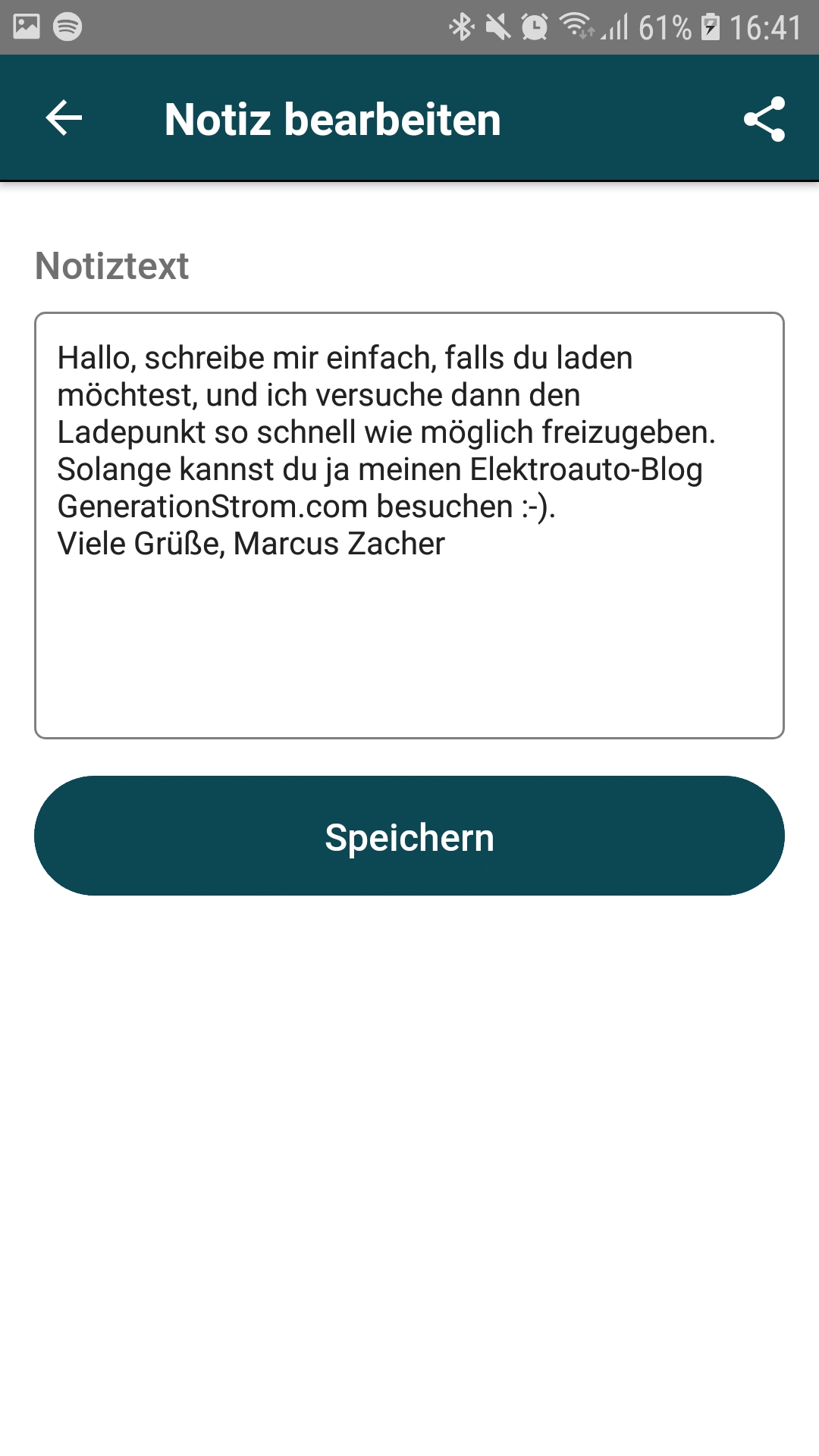Go back from Notiz bearbeiten

click(64, 118)
